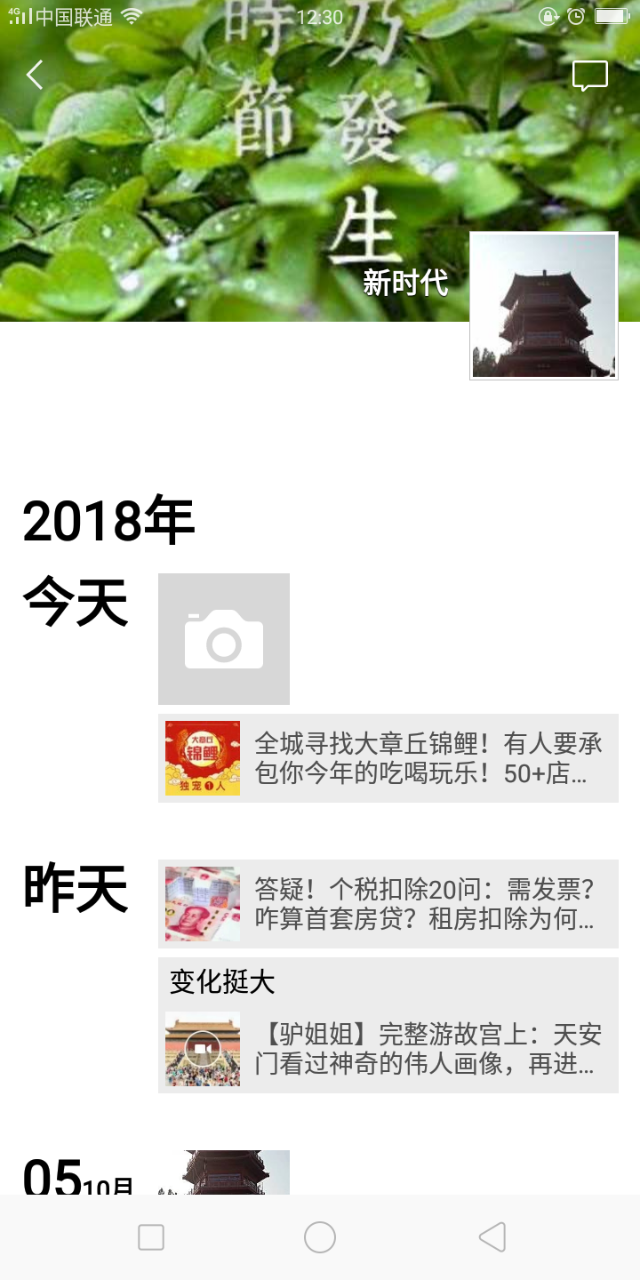Image resolution: width=640 pixels, height=1280 pixels.
Task: Tap the pagoda profile avatar
Action: coord(543,306)
